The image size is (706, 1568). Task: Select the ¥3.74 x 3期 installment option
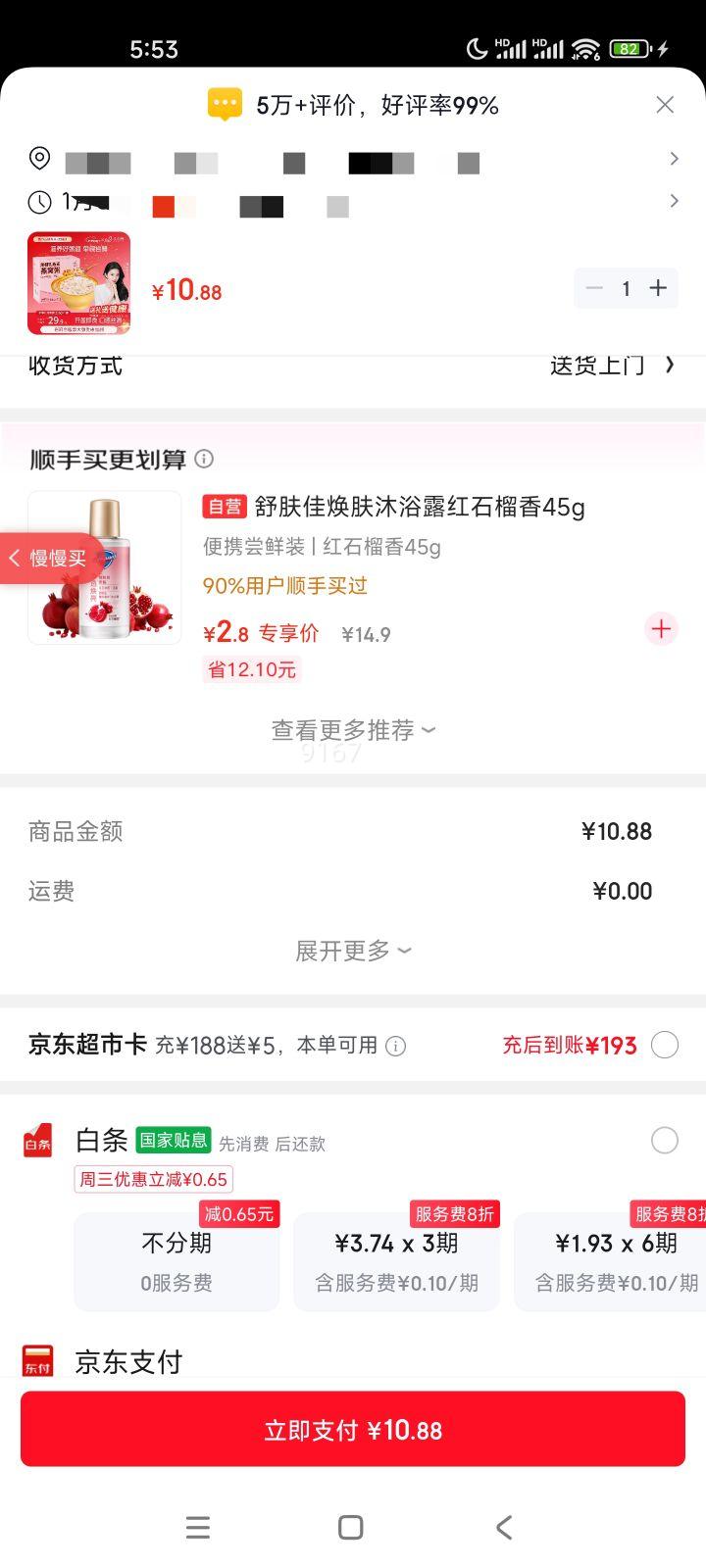[x=396, y=1261]
